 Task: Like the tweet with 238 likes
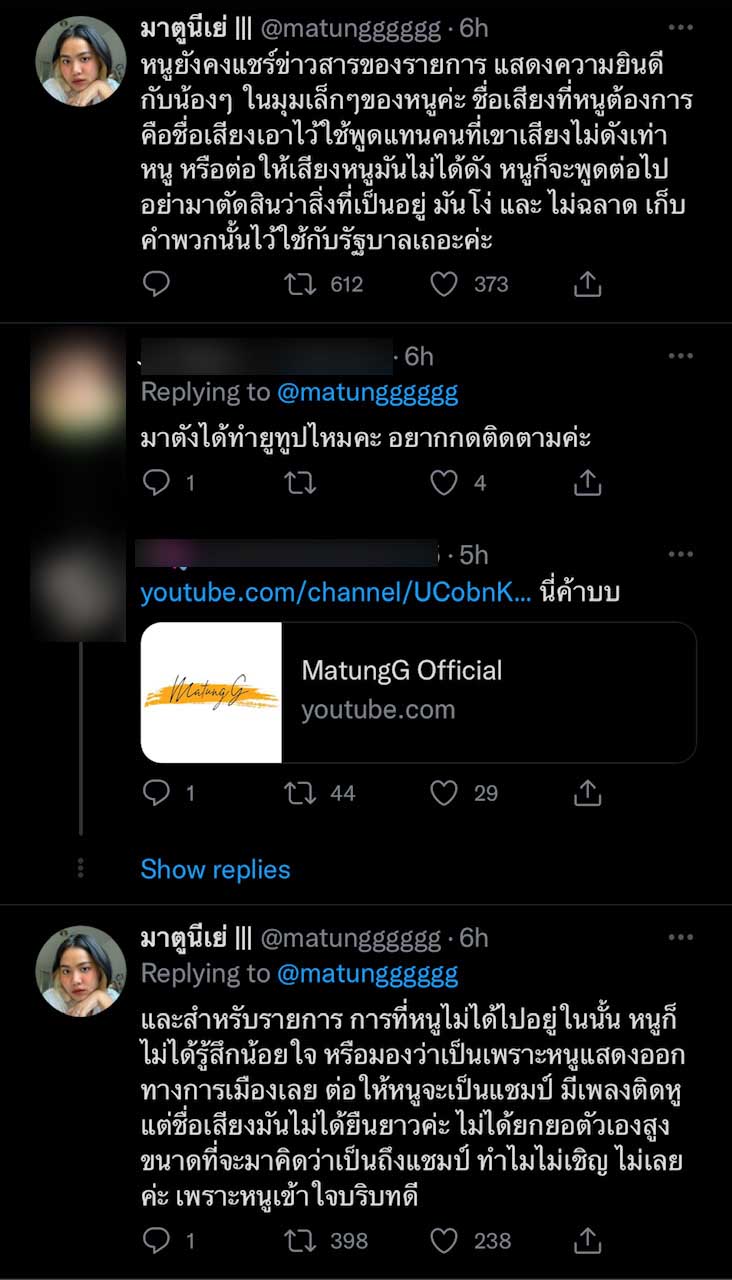coord(444,1241)
